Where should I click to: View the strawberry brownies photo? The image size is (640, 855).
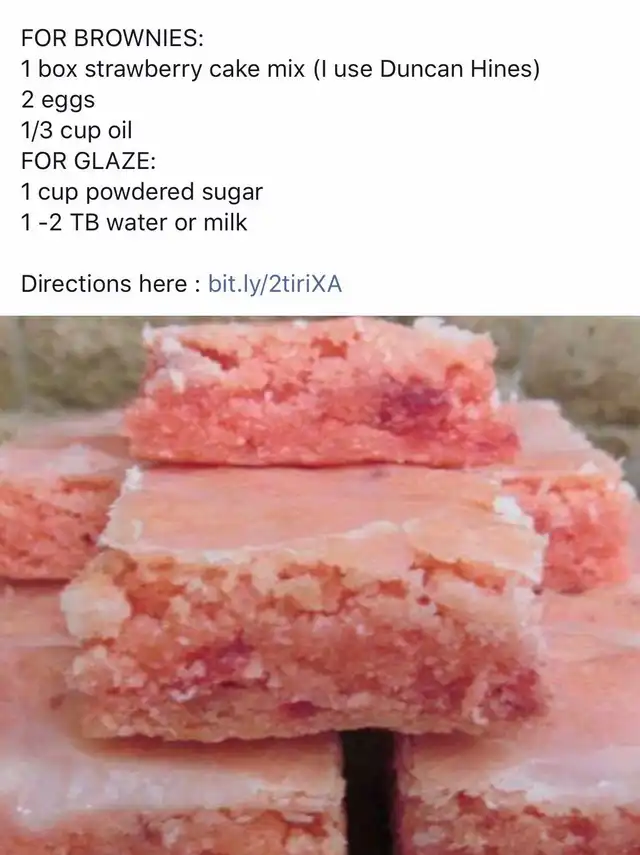coord(320,585)
